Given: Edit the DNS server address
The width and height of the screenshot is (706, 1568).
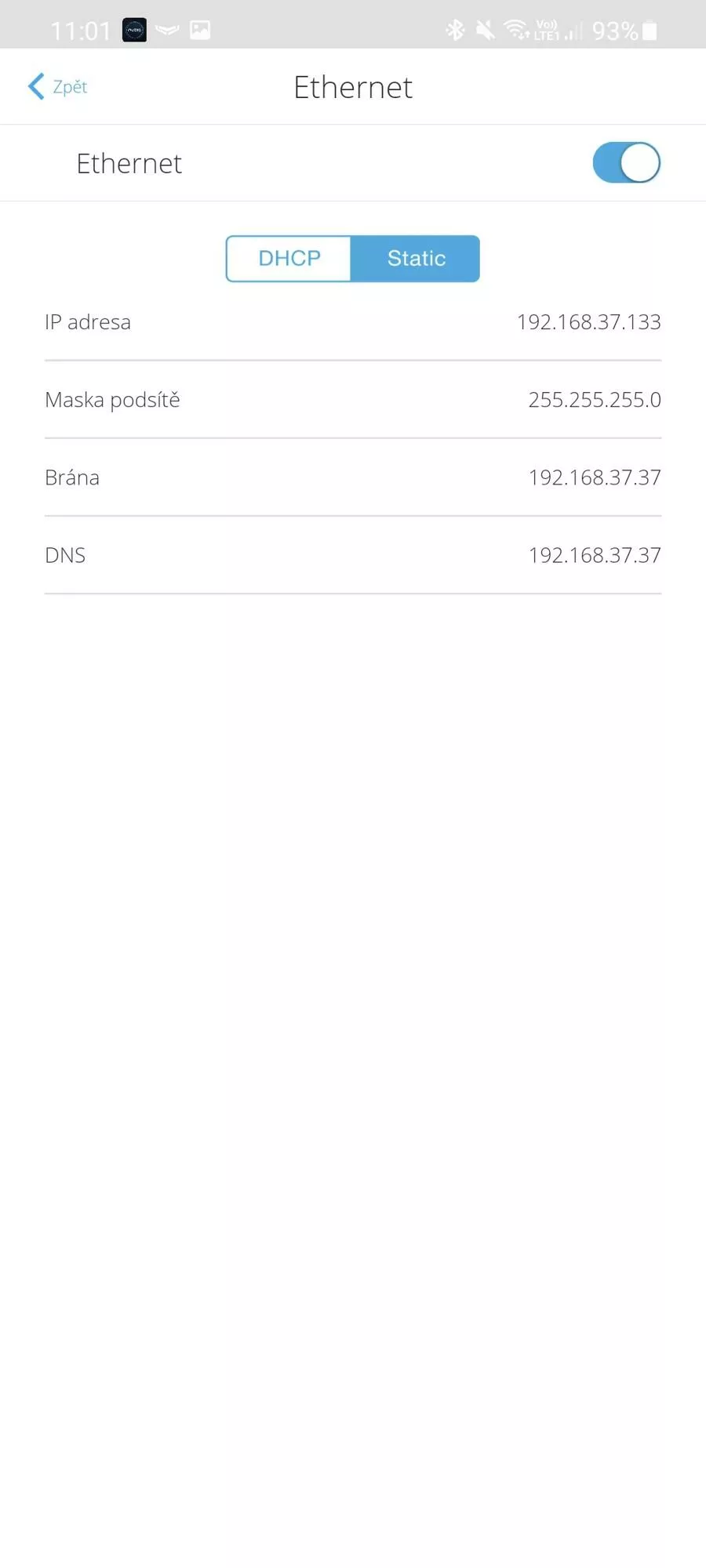Looking at the screenshot, I should click(353, 555).
